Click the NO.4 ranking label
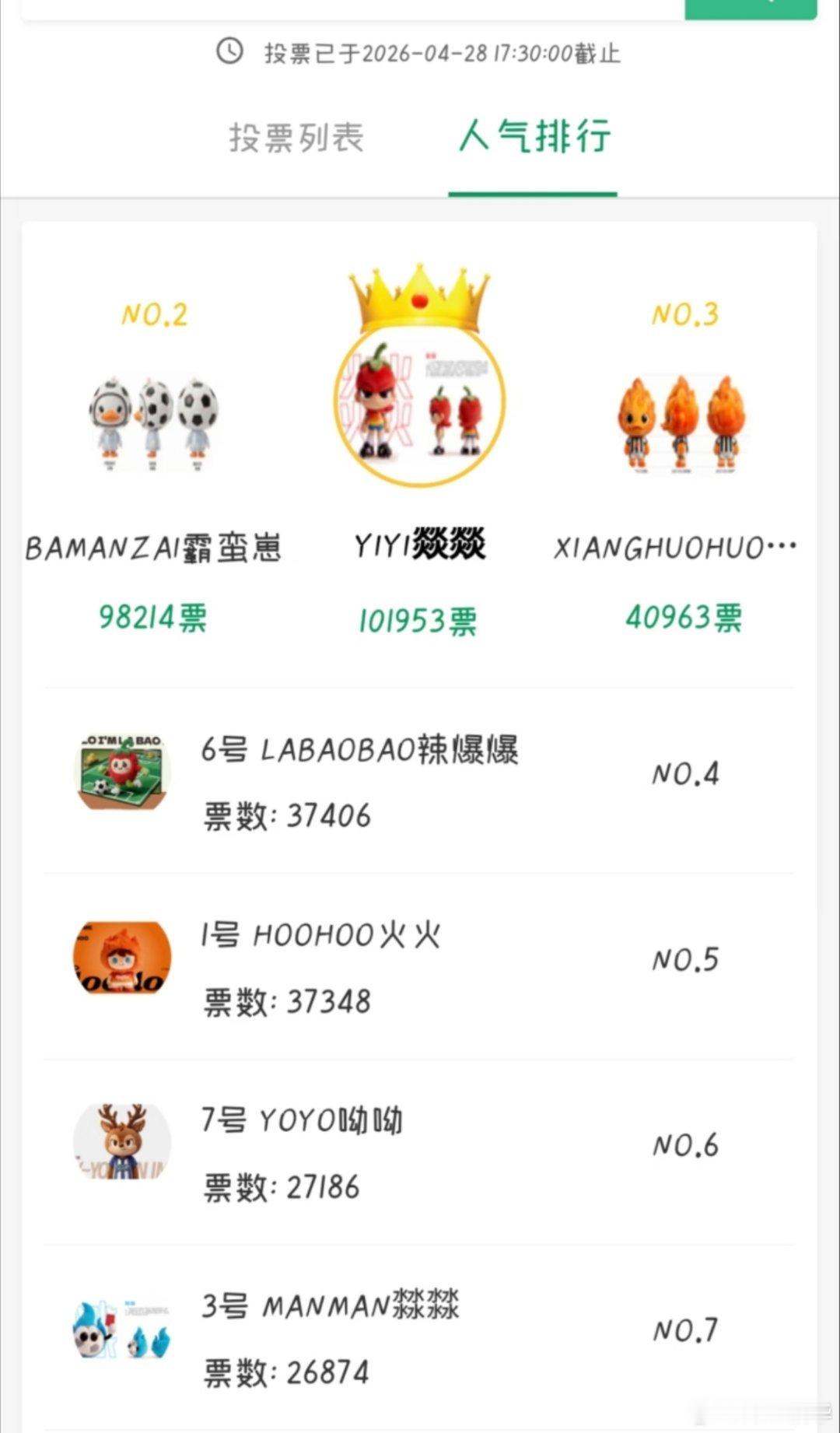840x1433 pixels. pyautogui.click(x=685, y=773)
